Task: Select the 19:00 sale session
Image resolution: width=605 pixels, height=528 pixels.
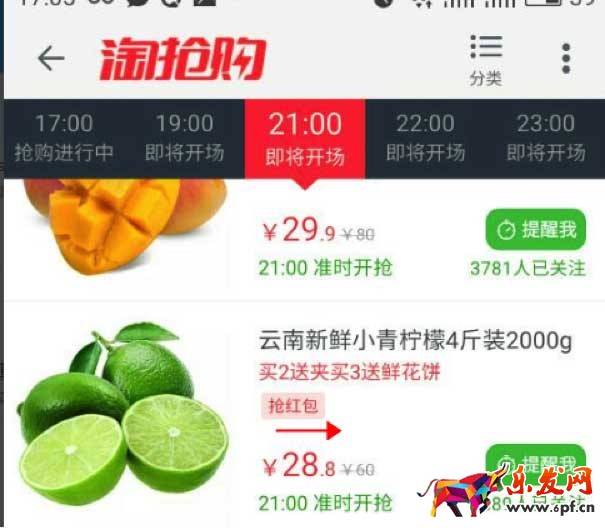Action: [x=185, y=137]
